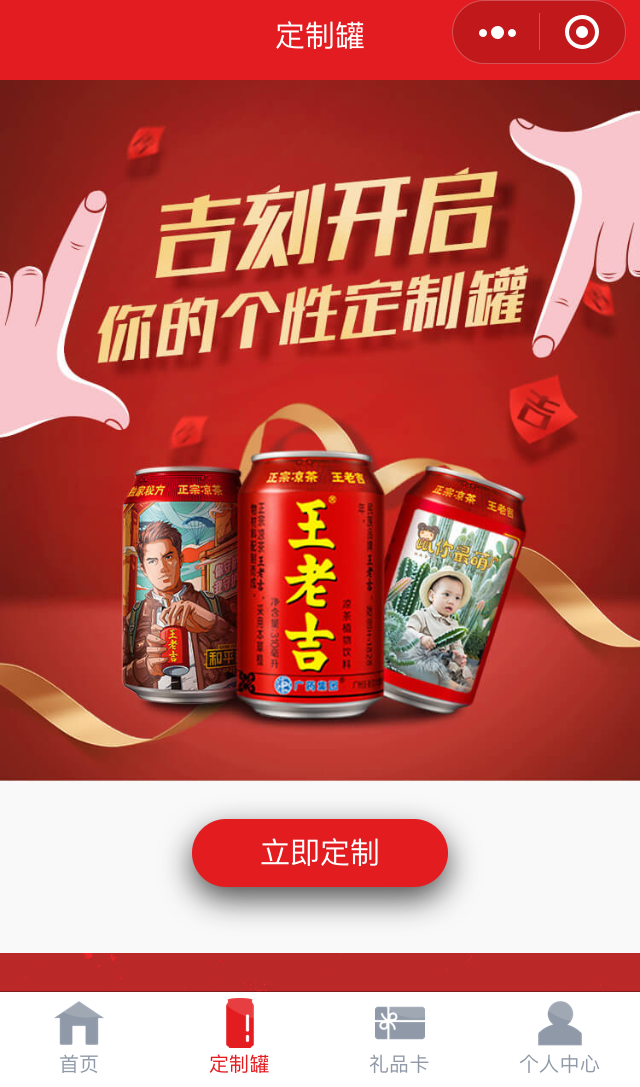Viewport: 640px width, 1087px height.
Task: Close the mini program via the circle icon
Action: 581,33
